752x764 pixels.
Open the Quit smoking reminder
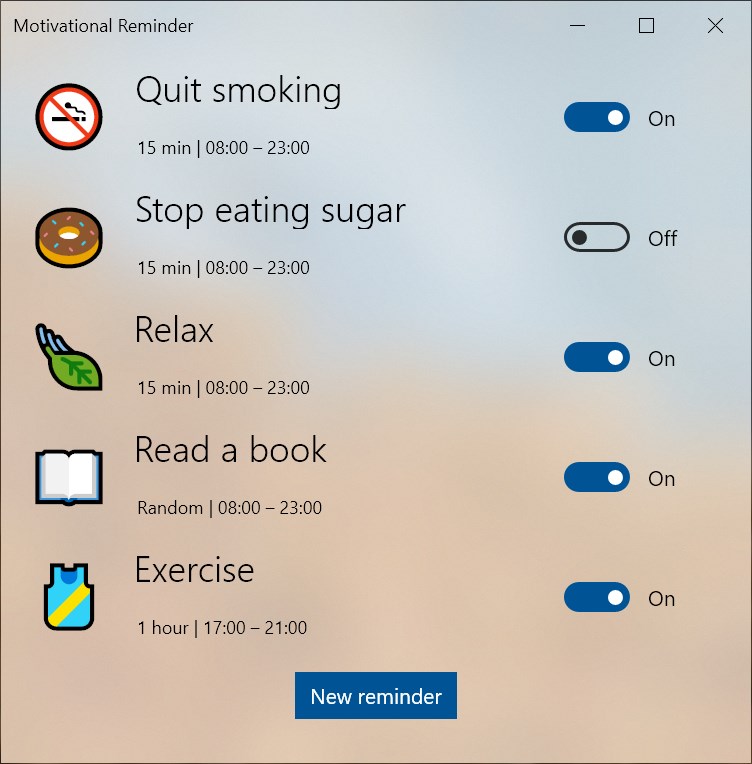(x=238, y=92)
